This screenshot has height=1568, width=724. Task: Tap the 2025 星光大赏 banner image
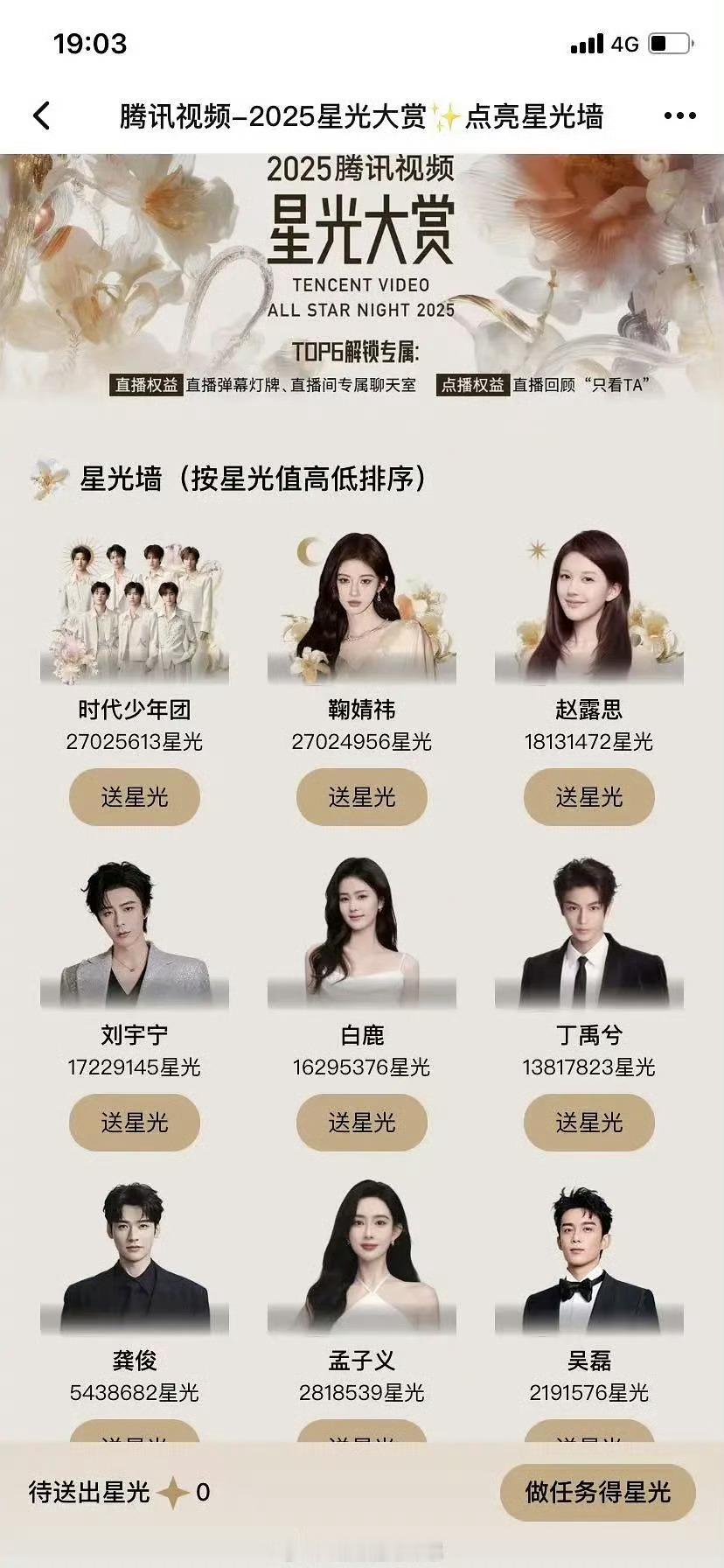362,262
